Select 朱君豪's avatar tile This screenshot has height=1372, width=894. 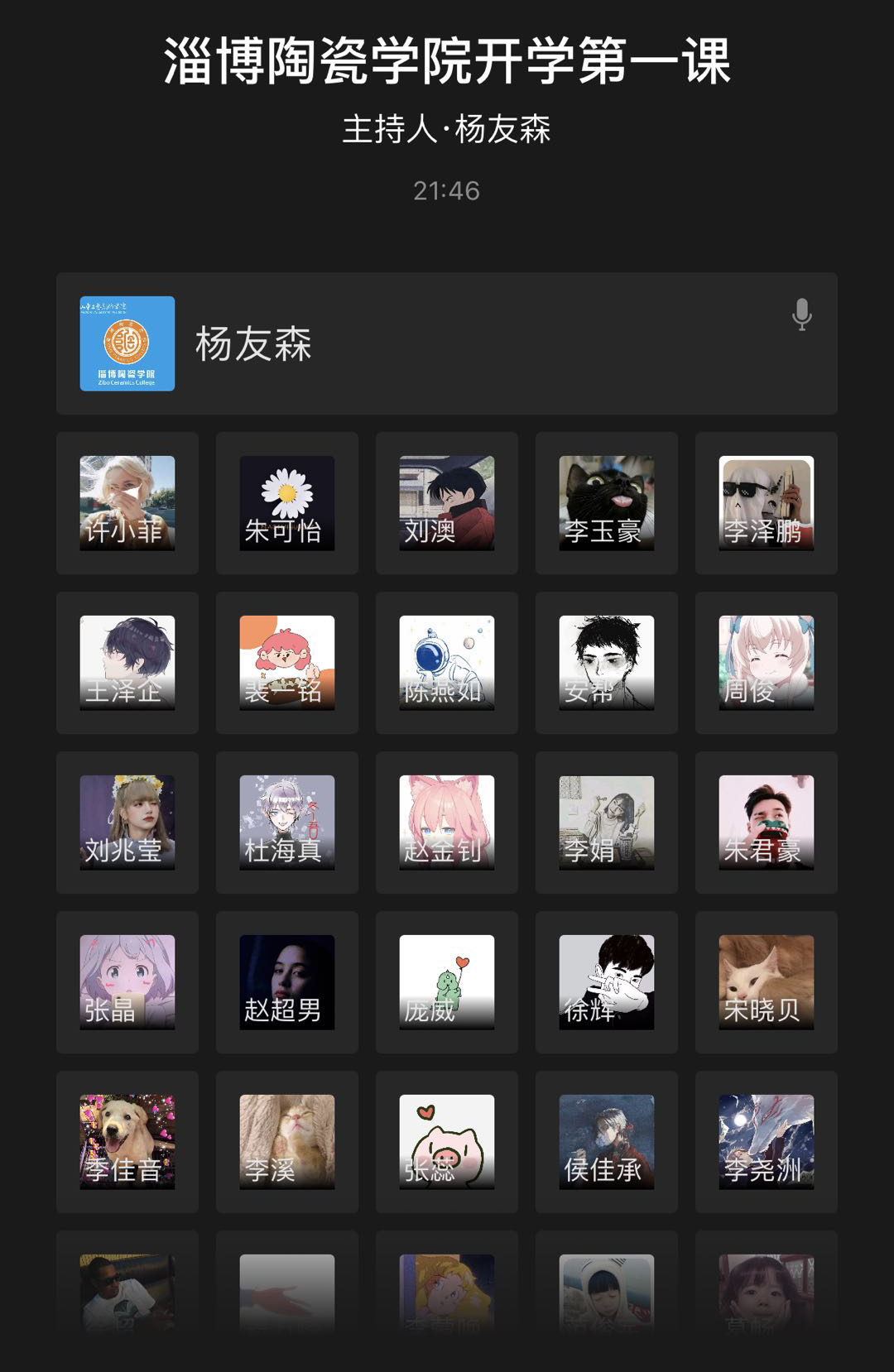pyautogui.click(x=767, y=823)
